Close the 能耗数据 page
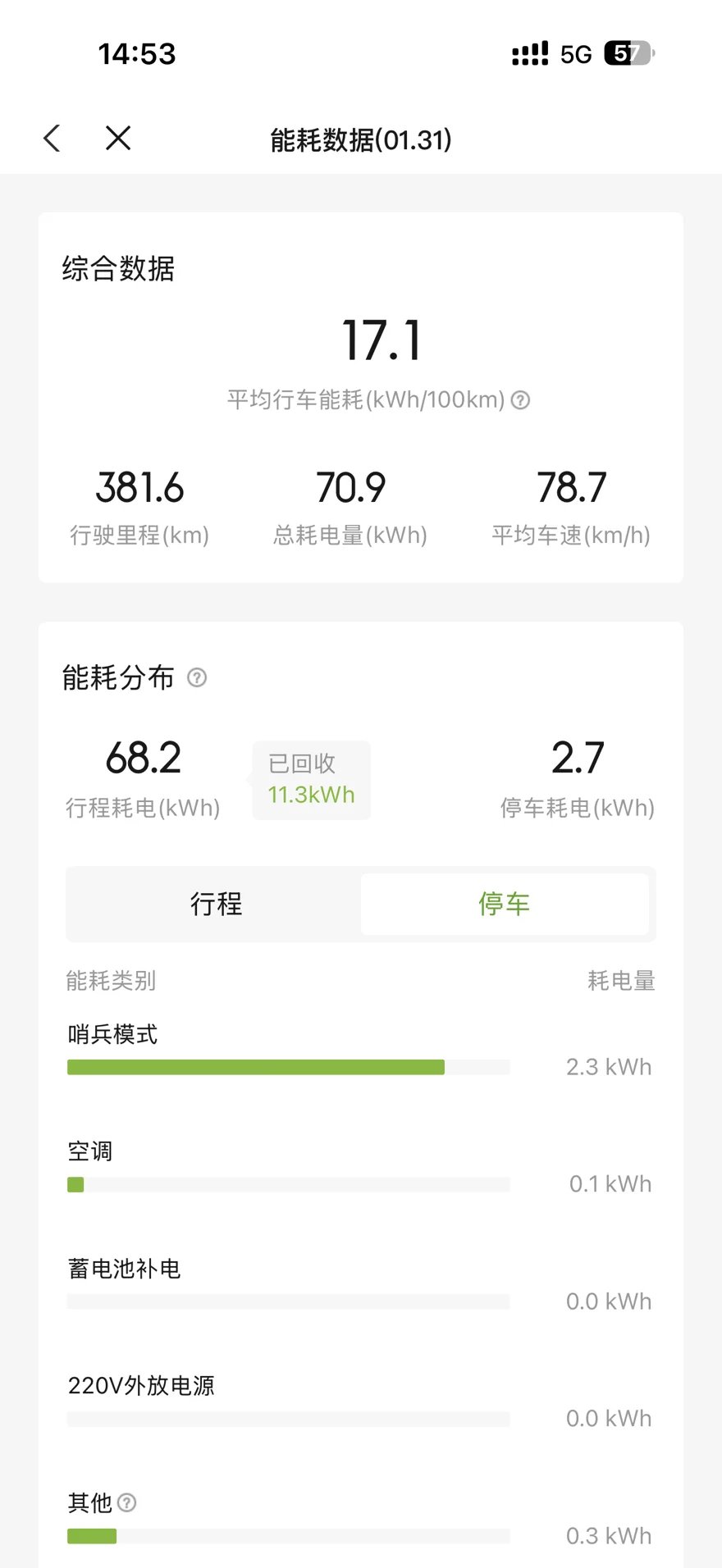Screen dimensions: 722x1568 [x=118, y=139]
